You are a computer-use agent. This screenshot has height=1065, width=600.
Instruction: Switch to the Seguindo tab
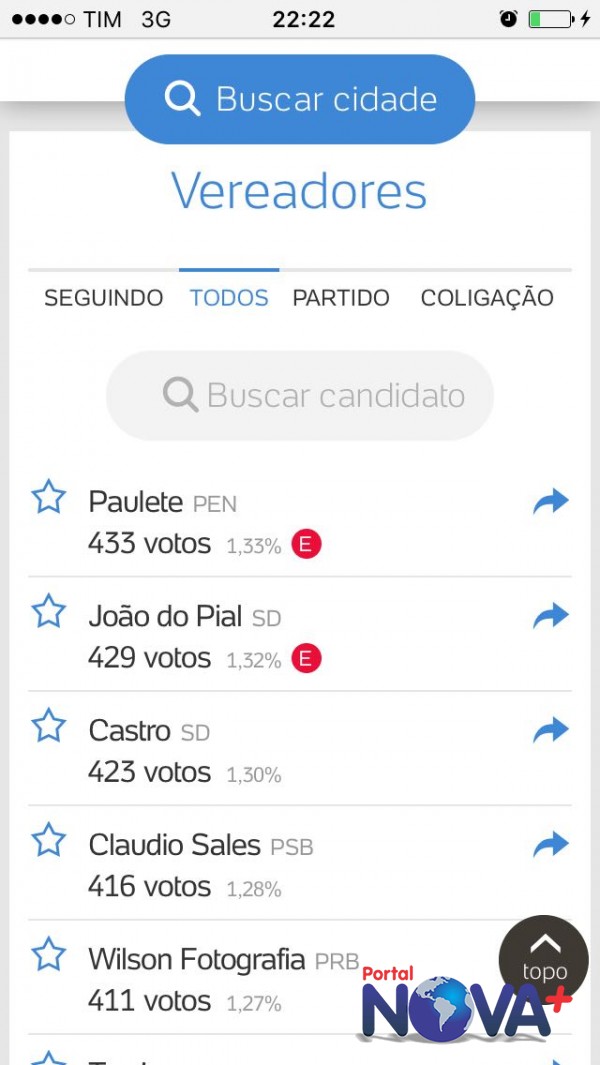[x=103, y=297]
